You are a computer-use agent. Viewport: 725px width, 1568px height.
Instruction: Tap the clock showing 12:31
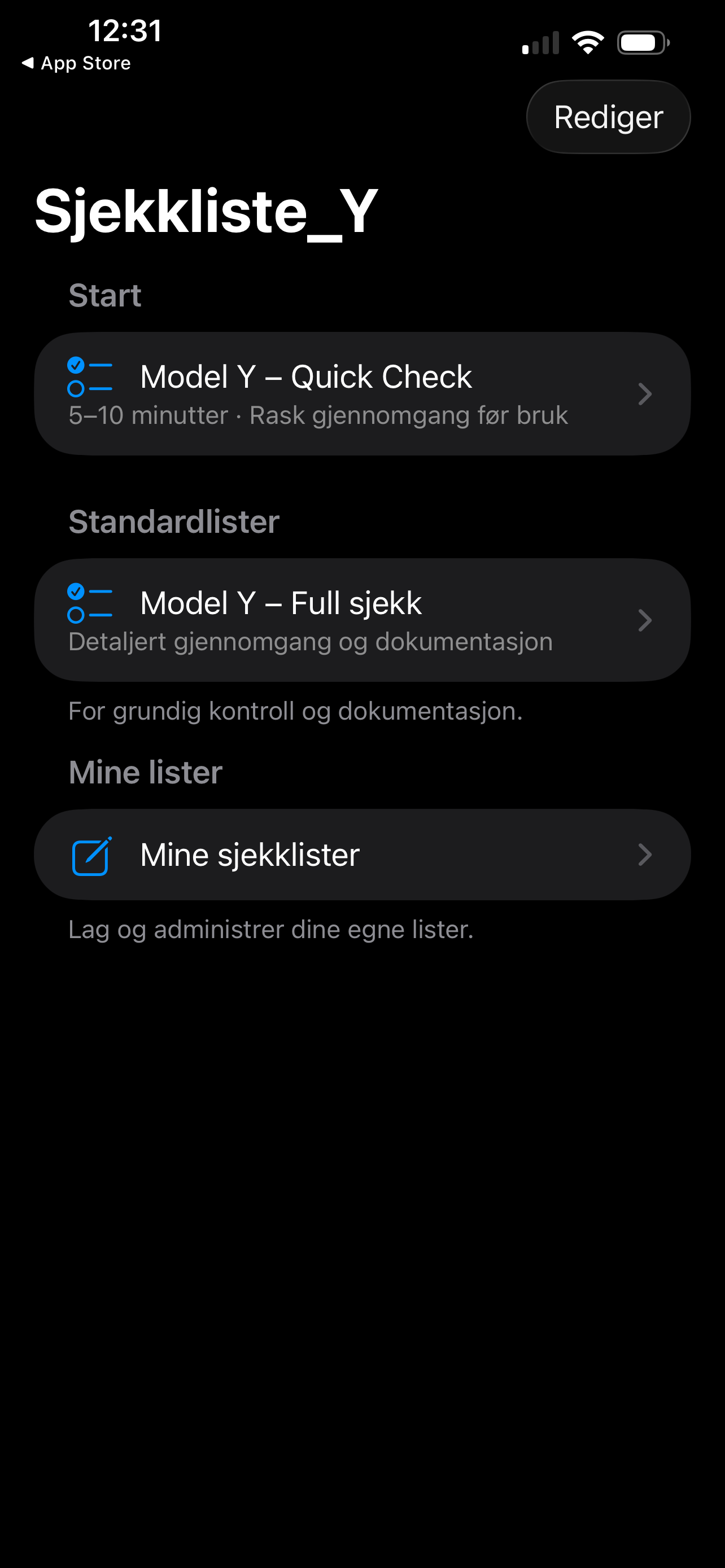[126, 31]
